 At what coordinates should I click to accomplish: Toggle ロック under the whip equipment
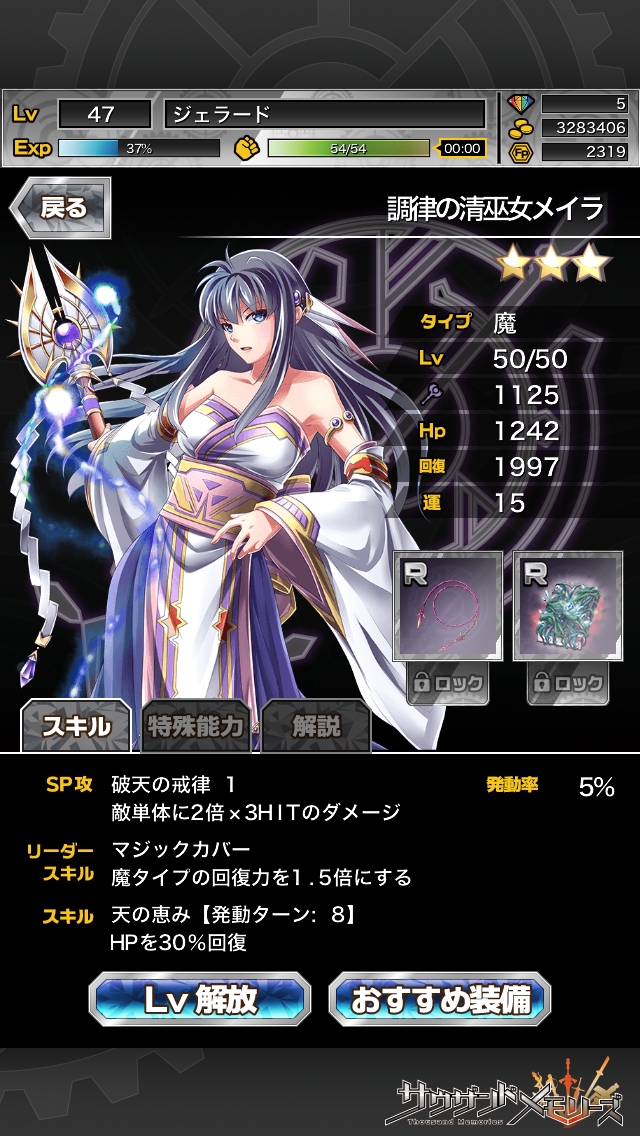pyautogui.click(x=447, y=684)
